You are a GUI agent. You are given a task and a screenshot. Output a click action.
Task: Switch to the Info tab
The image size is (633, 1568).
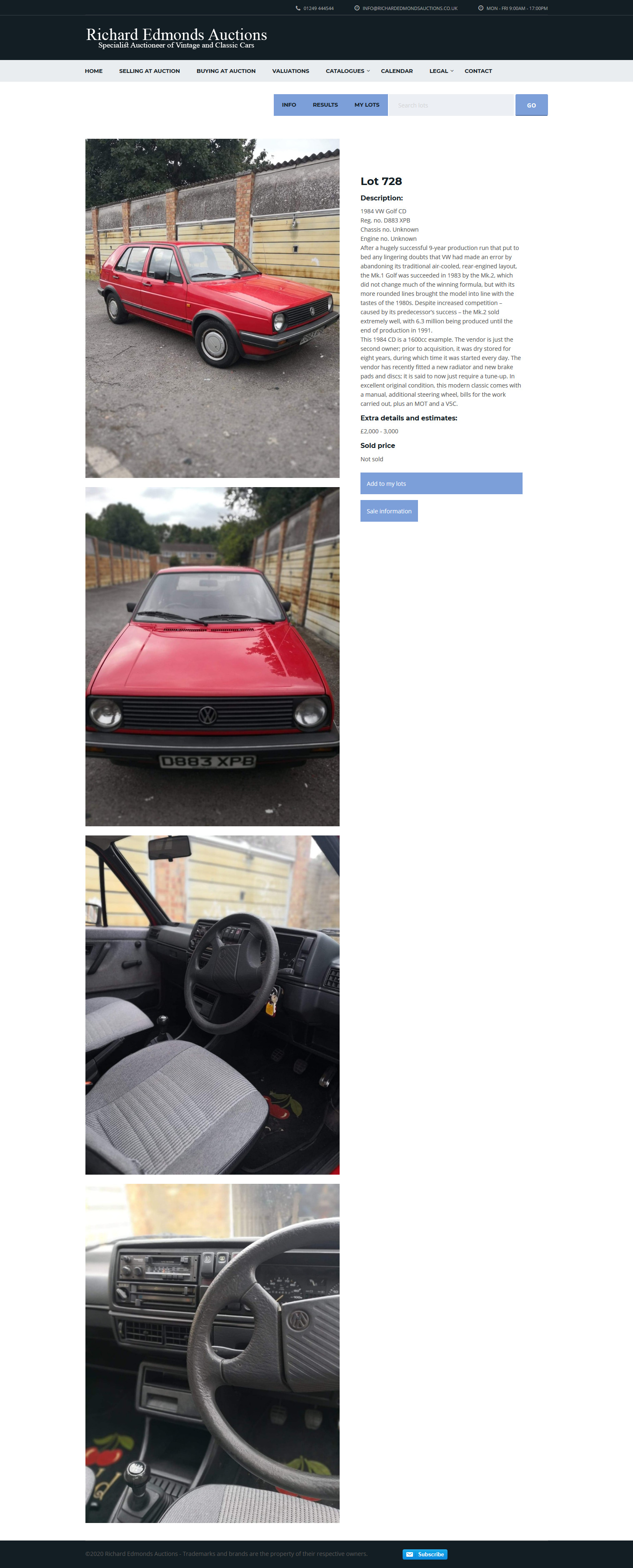point(288,105)
